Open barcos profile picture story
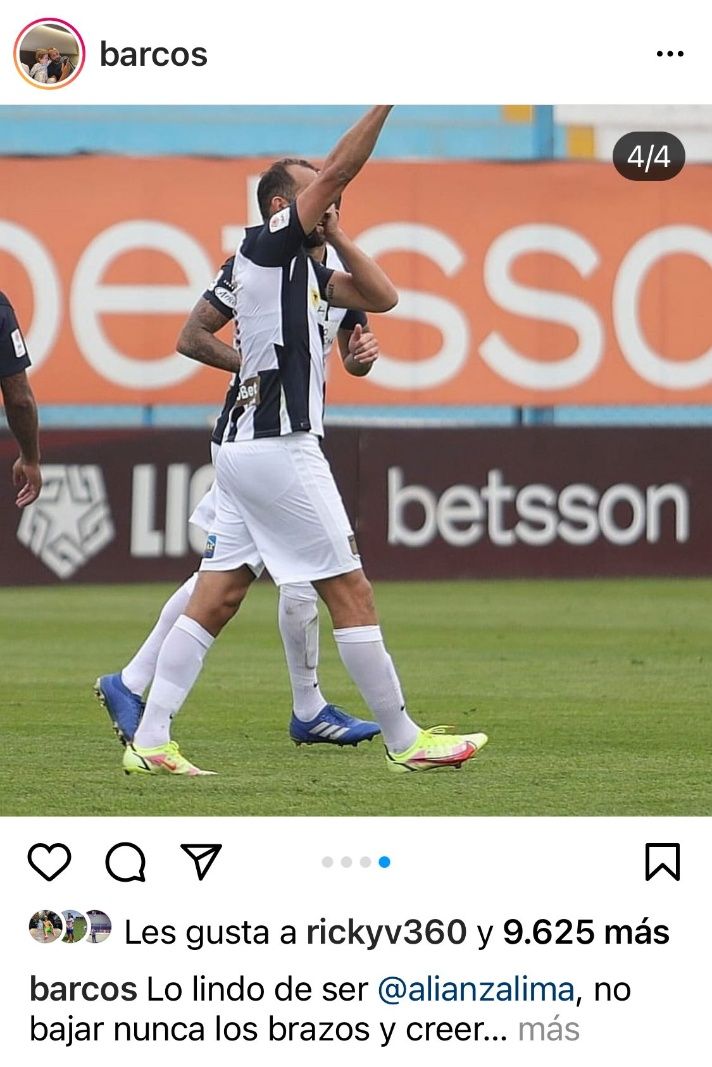The width and height of the screenshot is (712, 1067). click(x=48, y=54)
